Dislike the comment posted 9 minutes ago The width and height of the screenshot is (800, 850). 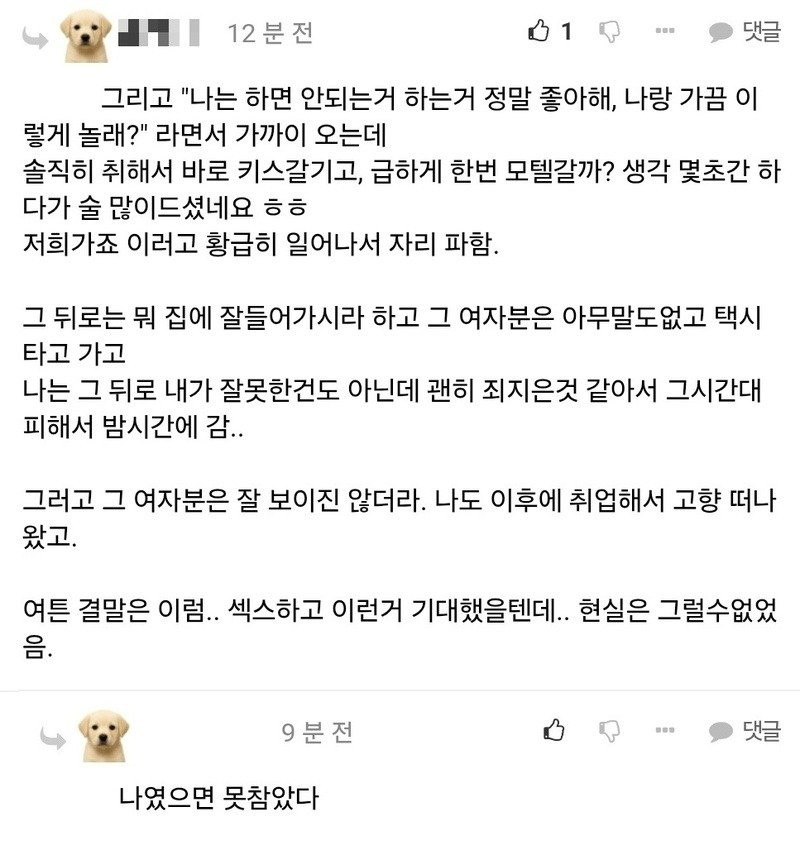pos(610,731)
